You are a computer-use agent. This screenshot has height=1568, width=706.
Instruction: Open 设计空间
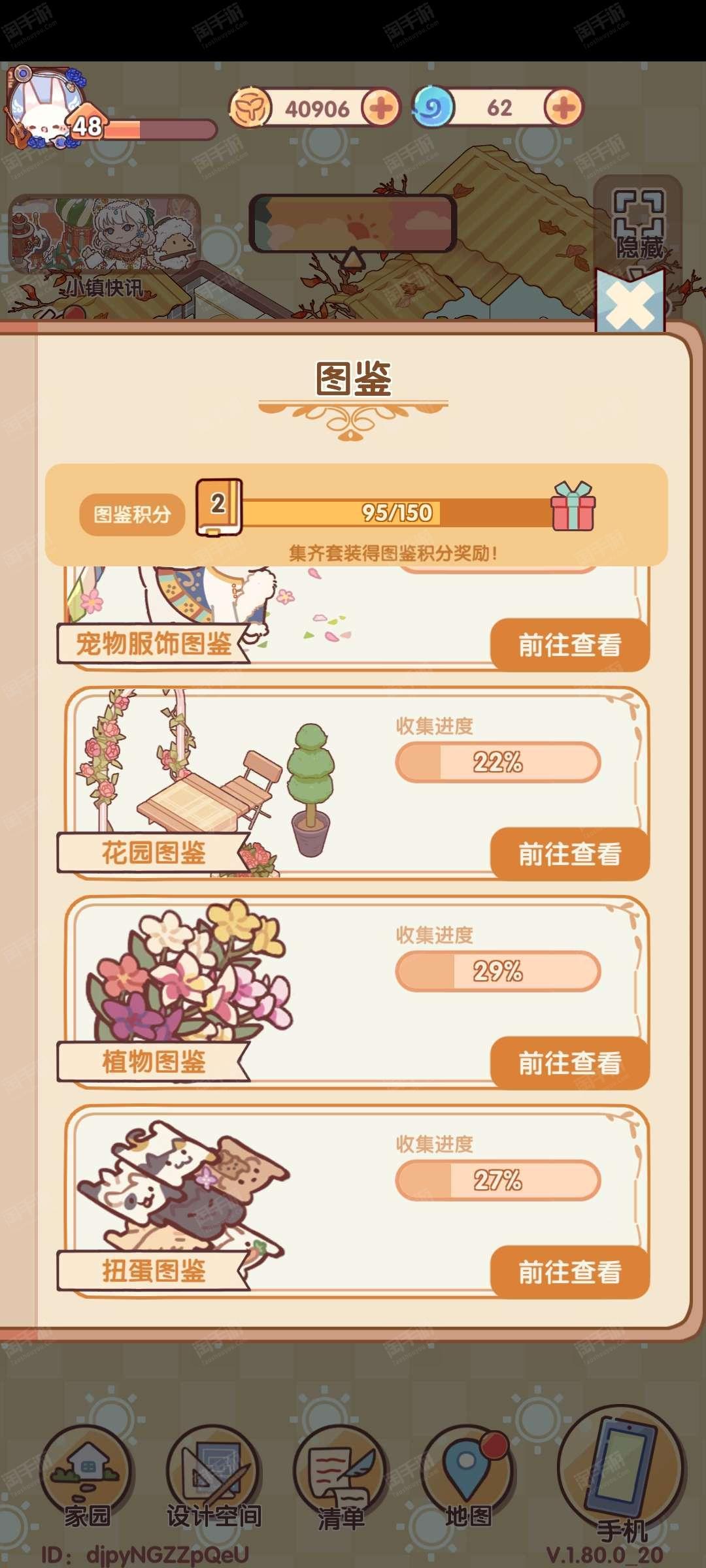213,1478
